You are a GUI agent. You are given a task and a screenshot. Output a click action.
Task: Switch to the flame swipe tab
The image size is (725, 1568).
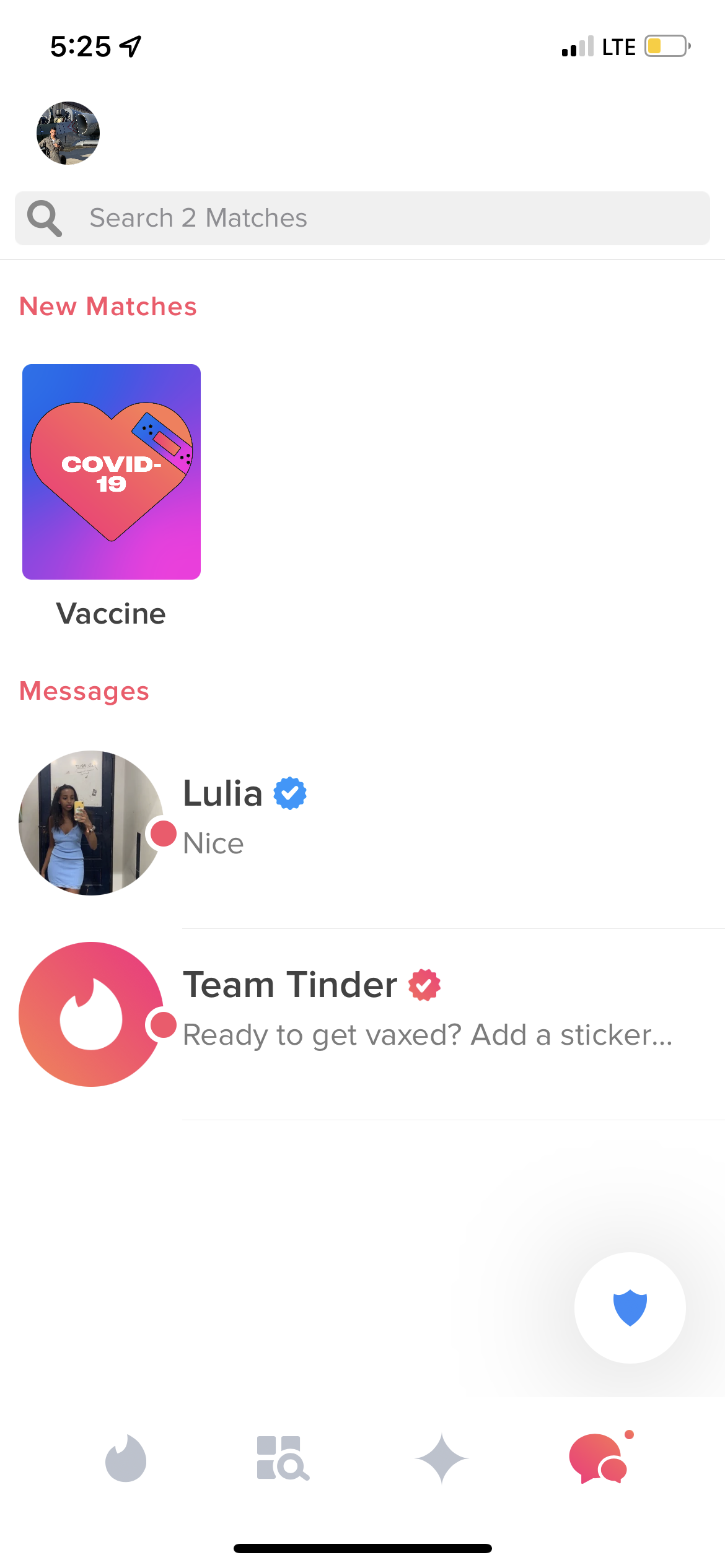coord(126,1458)
